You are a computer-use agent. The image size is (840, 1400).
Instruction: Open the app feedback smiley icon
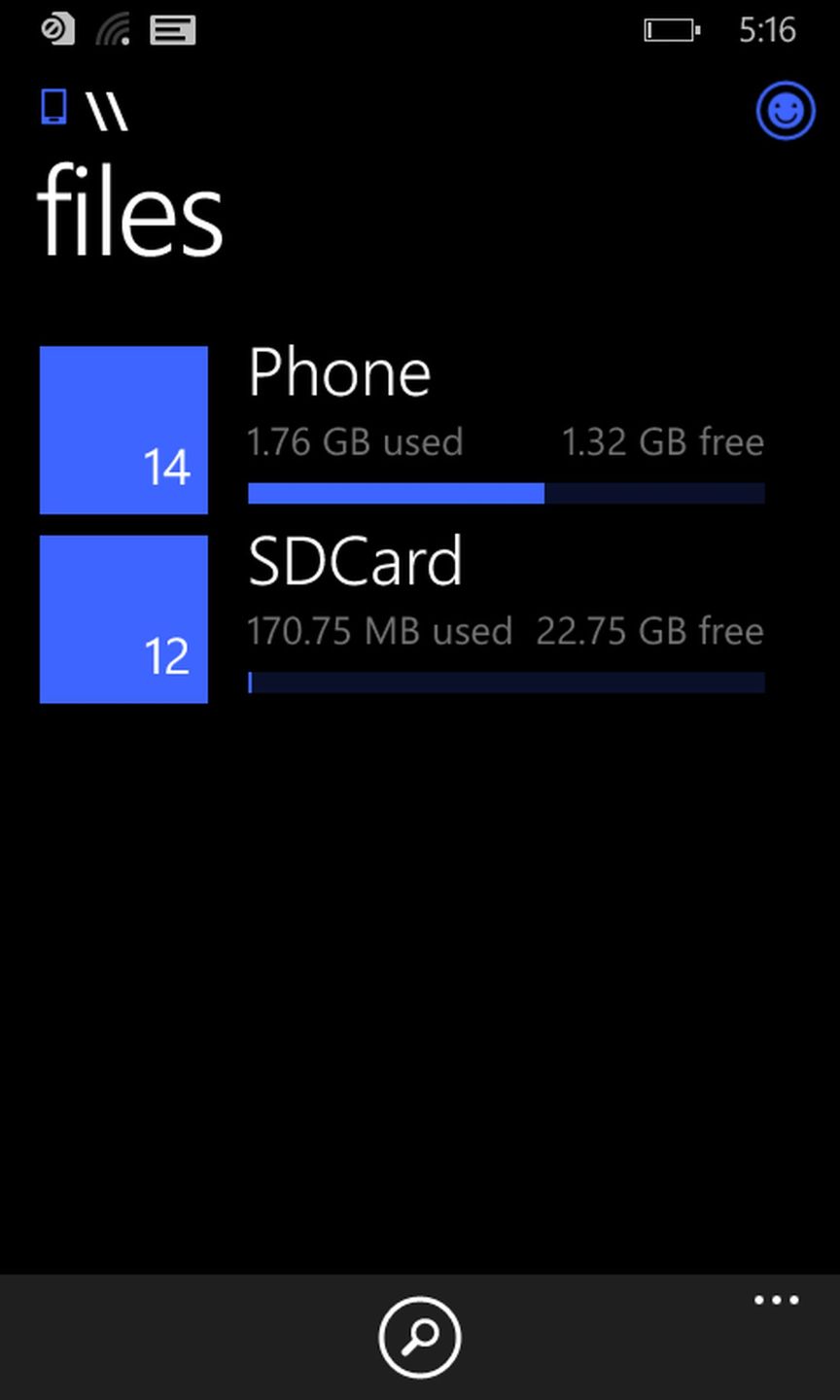[785, 110]
